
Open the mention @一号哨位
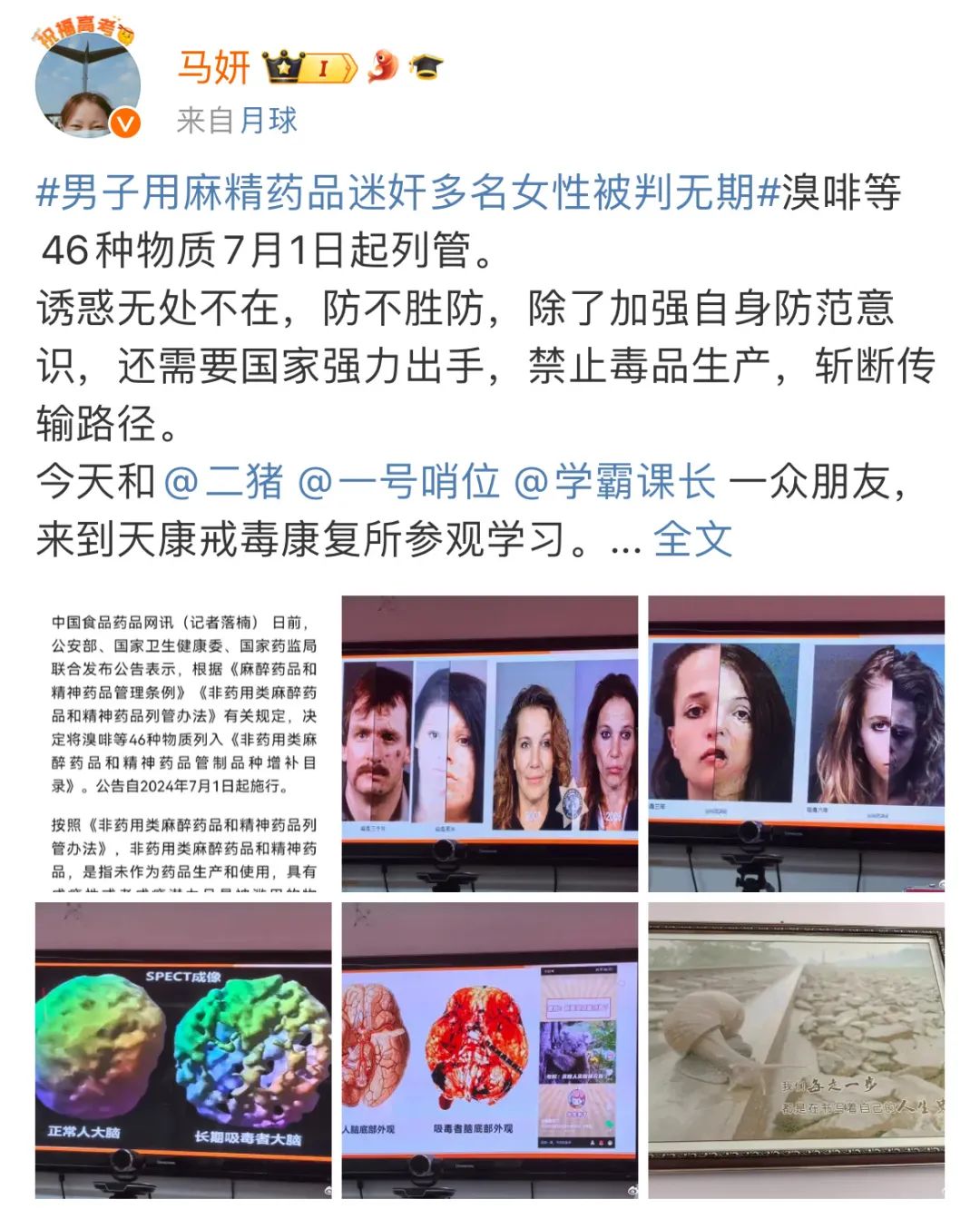click(x=399, y=481)
